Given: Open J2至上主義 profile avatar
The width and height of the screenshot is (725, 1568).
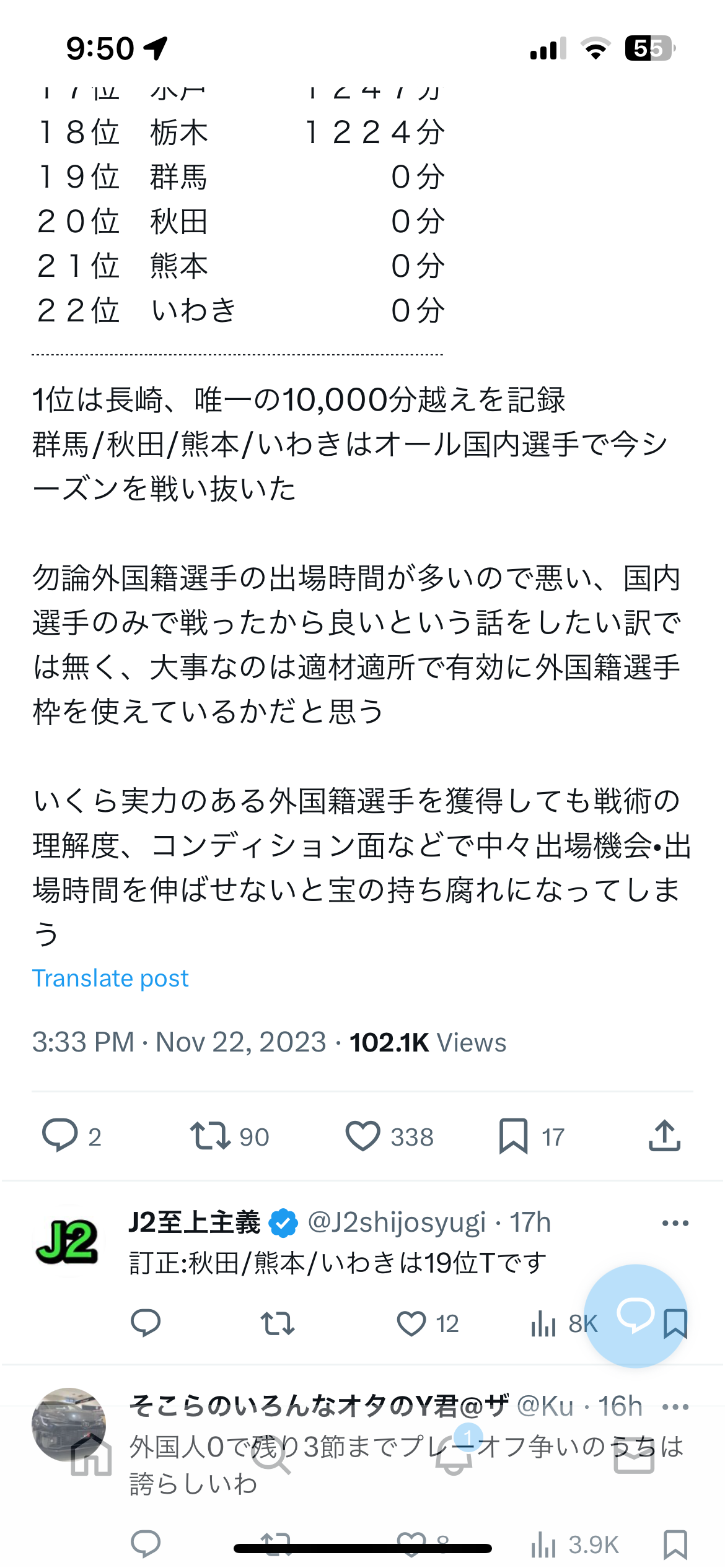Looking at the screenshot, I should pos(67,1242).
